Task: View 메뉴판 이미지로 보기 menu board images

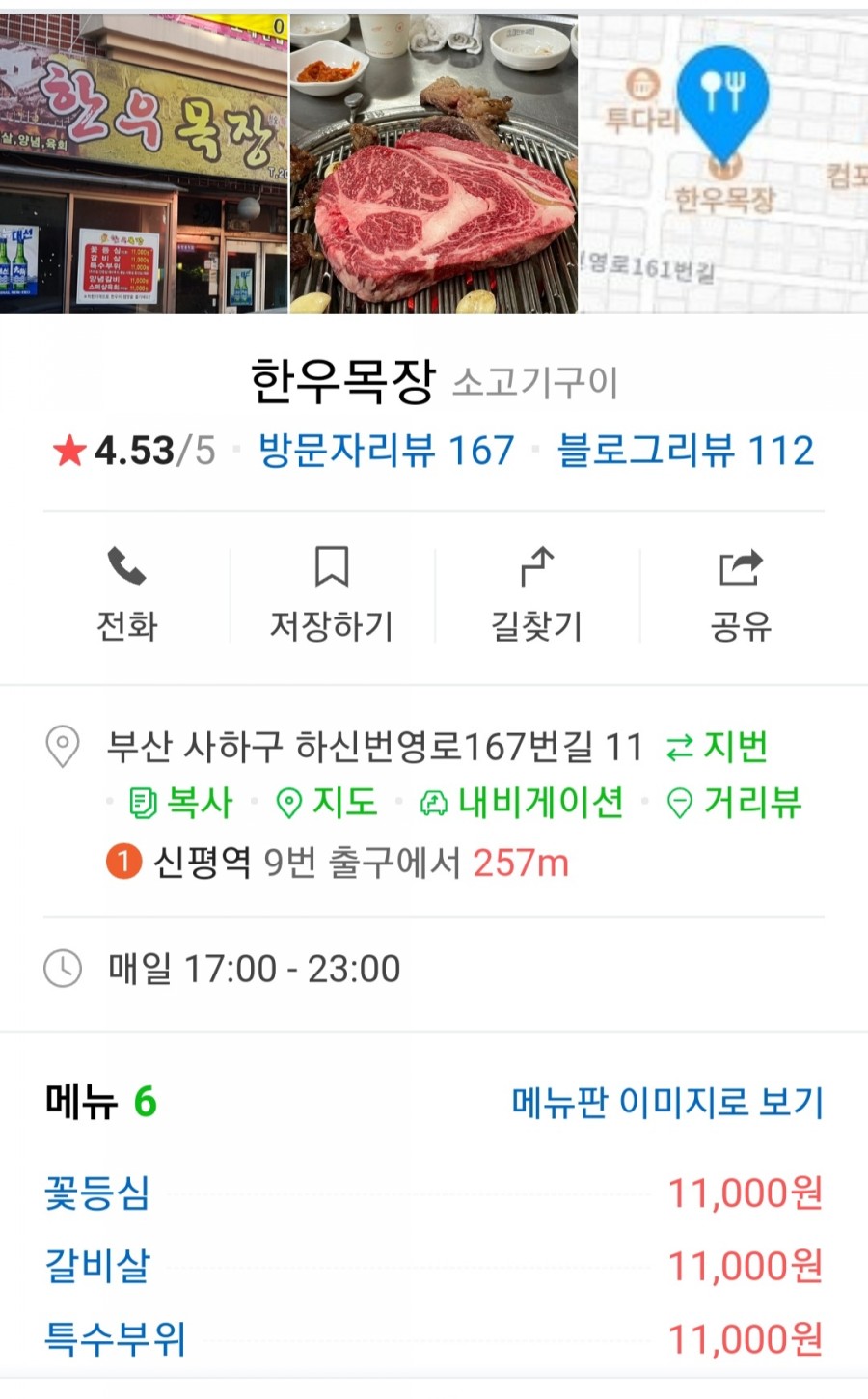Action: [x=667, y=1102]
